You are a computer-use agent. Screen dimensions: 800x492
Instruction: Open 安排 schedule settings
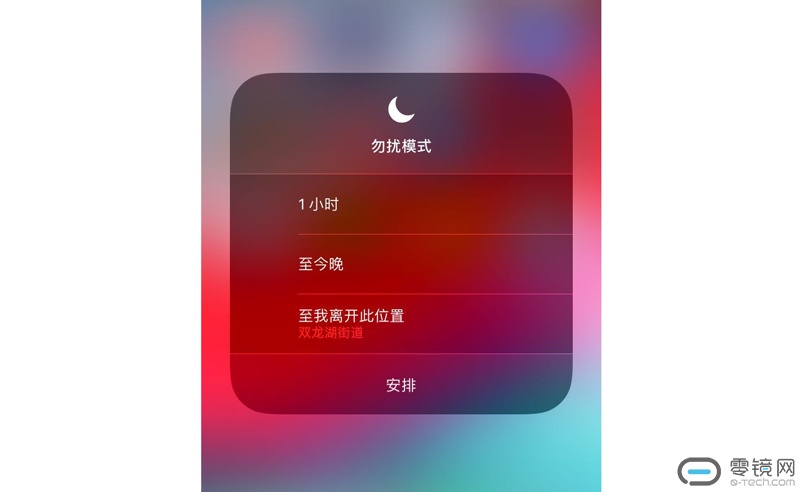[400, 385]
